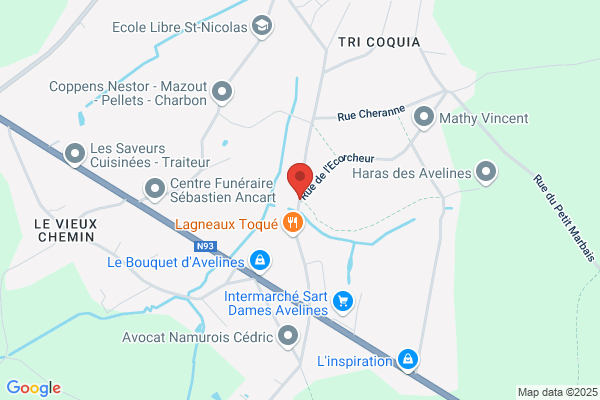
Task: Open L'inspiration shop marker
Action: [408, 360]
